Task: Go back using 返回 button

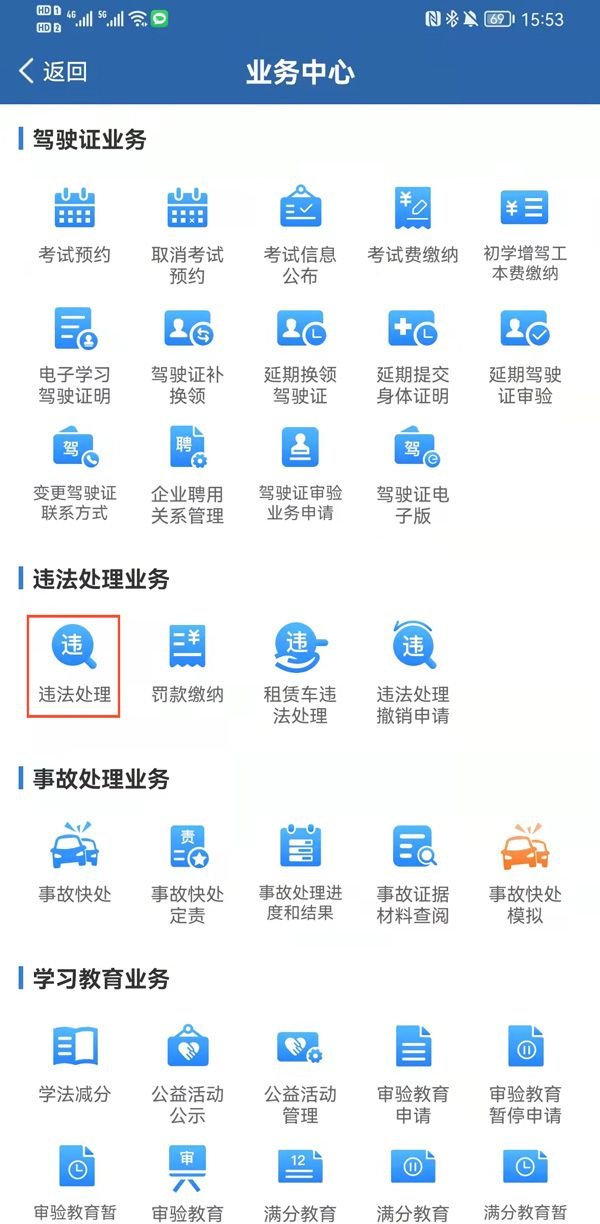Action: (x=54, y=72)
